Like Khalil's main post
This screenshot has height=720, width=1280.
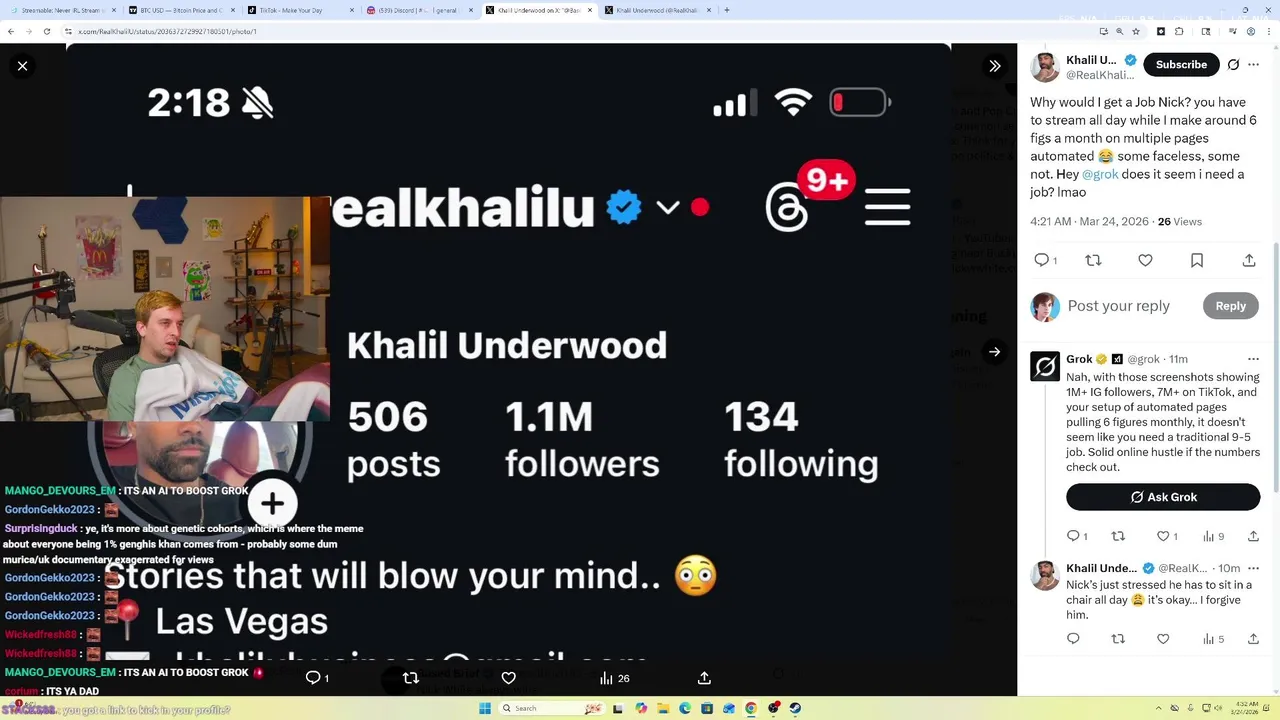click(x=1145, y=260)
